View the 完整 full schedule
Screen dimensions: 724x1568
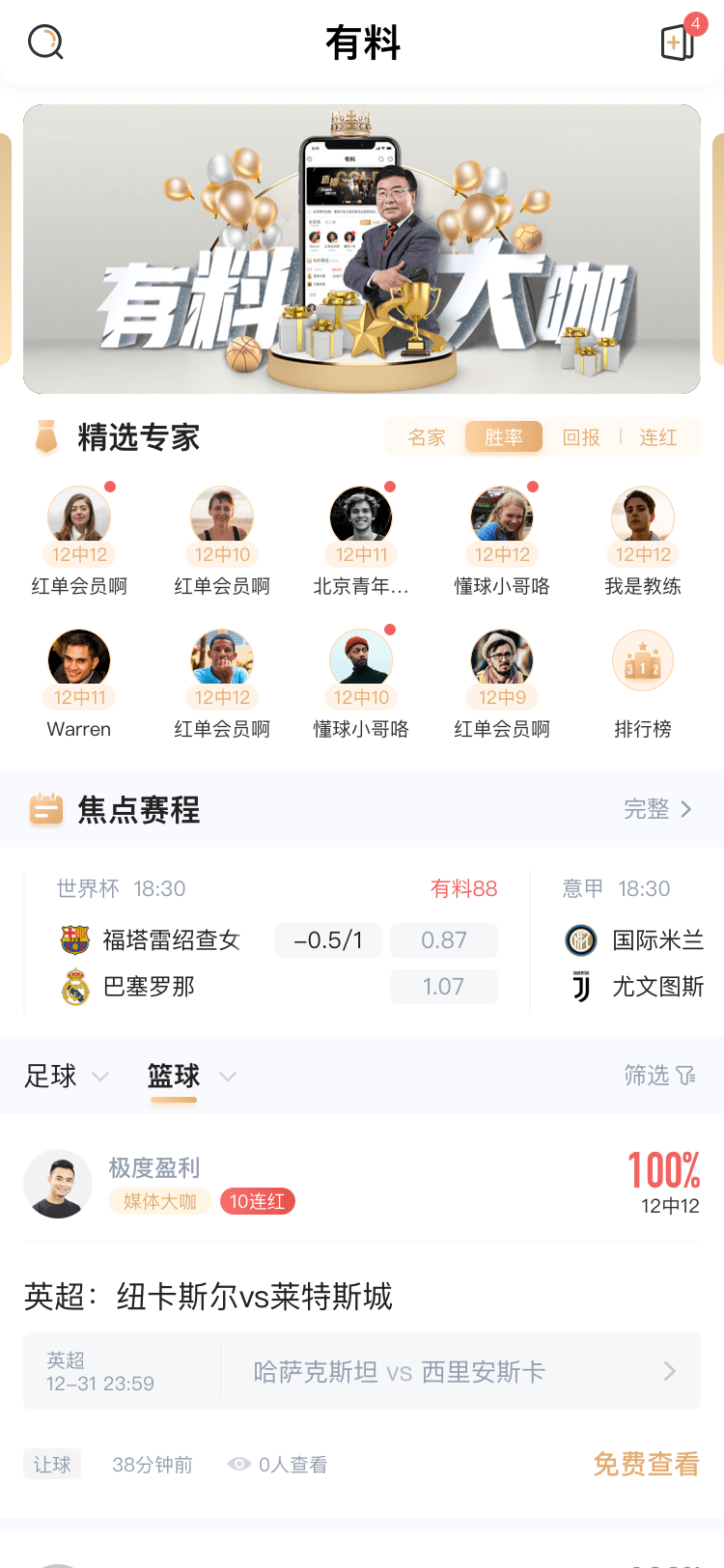(658, 809)
